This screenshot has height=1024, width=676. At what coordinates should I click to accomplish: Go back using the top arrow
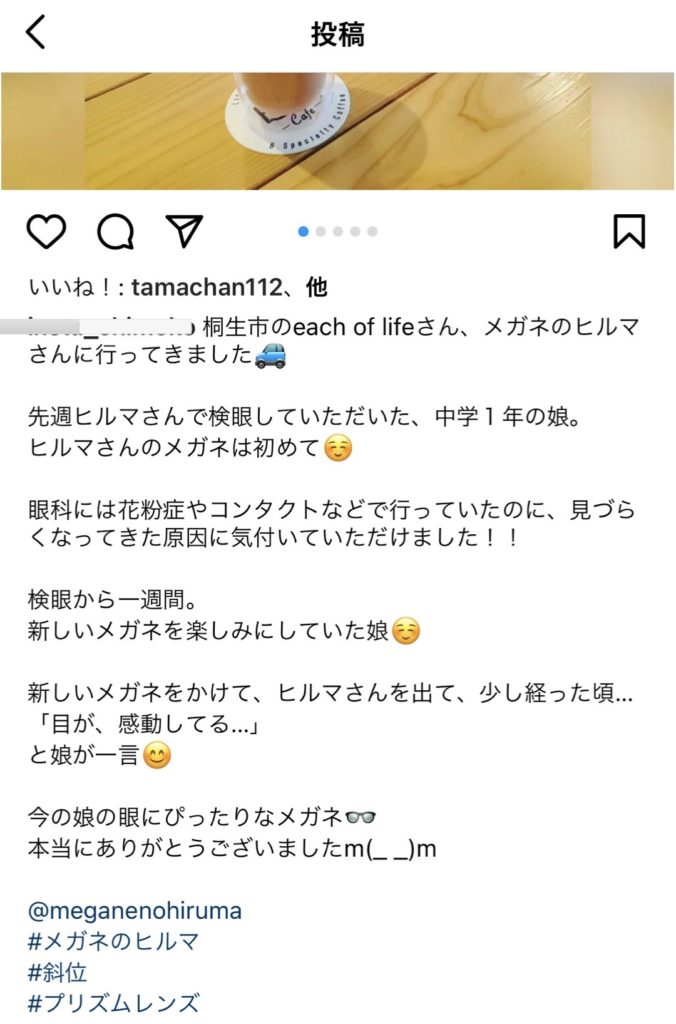click(36, 33)
